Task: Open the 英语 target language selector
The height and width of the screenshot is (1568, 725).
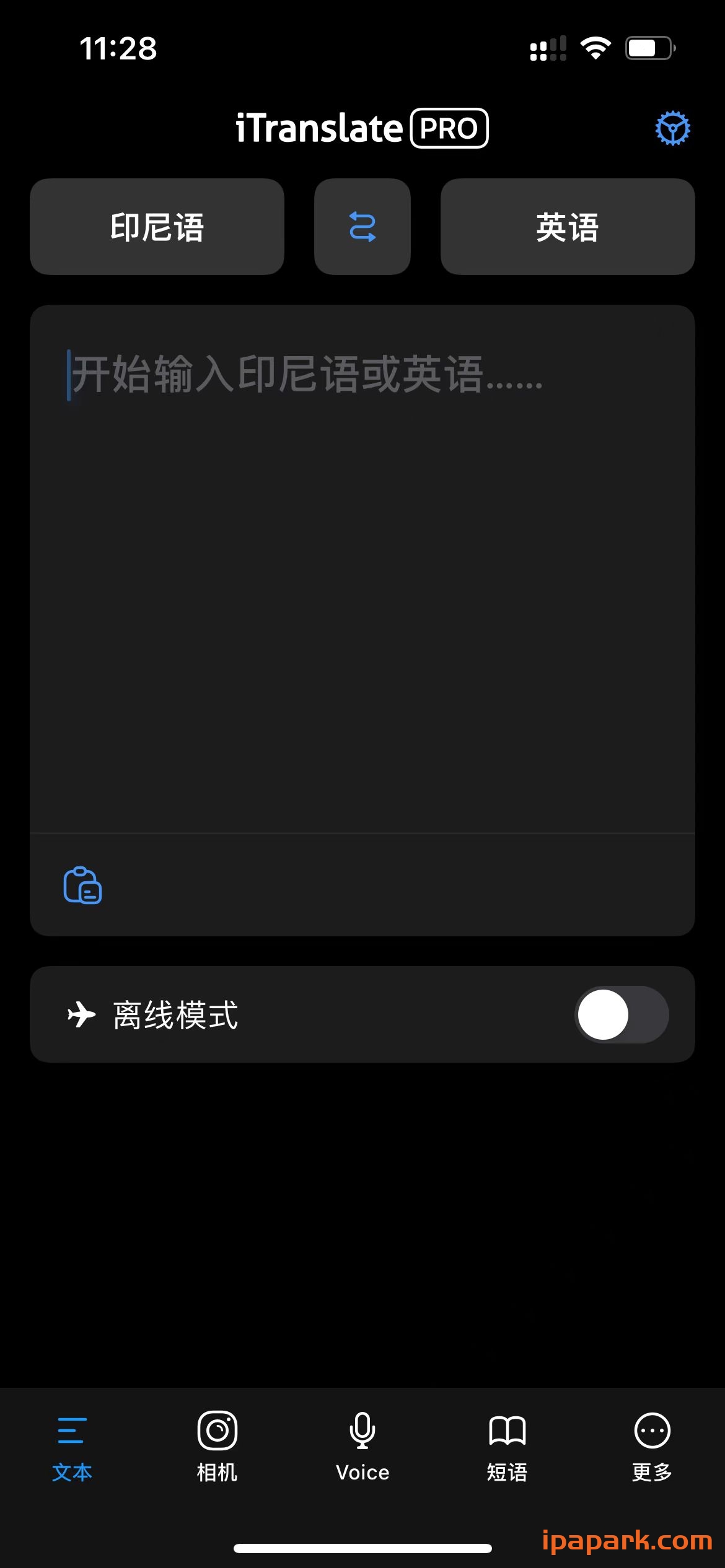Action: point(568,227)
